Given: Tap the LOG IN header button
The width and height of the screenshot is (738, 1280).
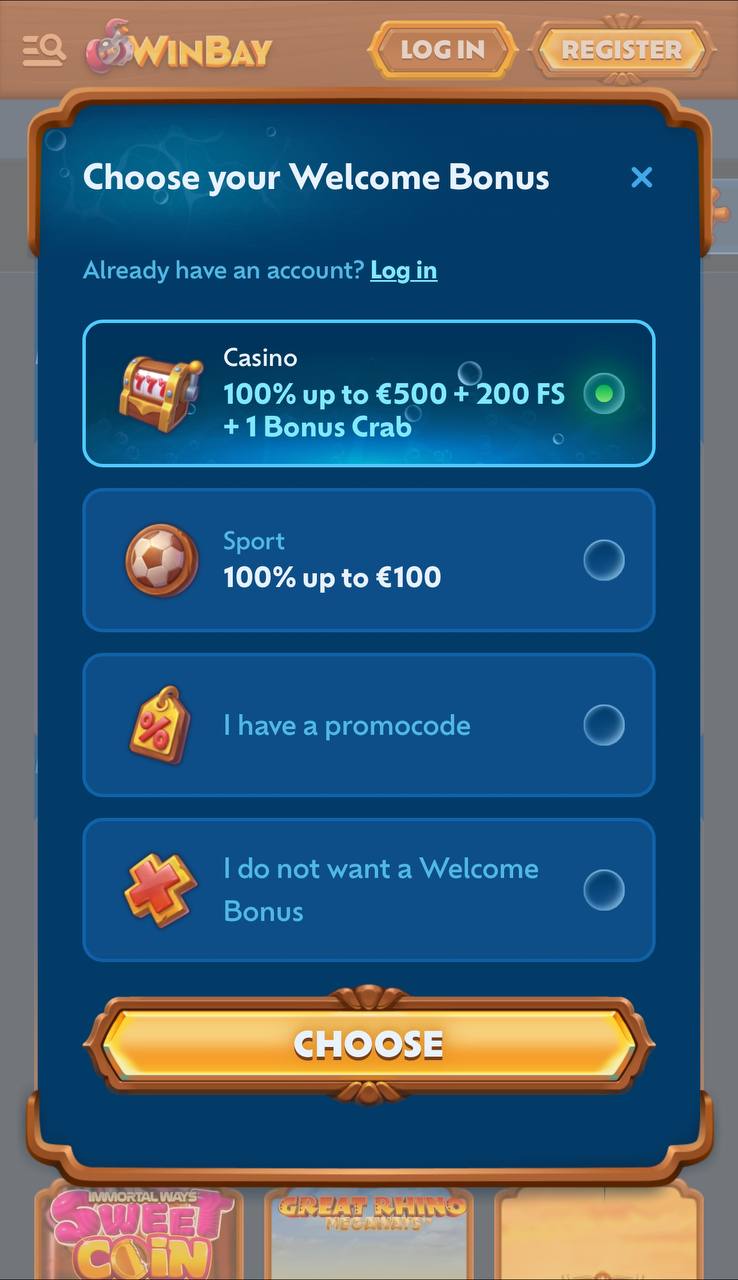Looking at the screenshot, I should pos(442,49).
